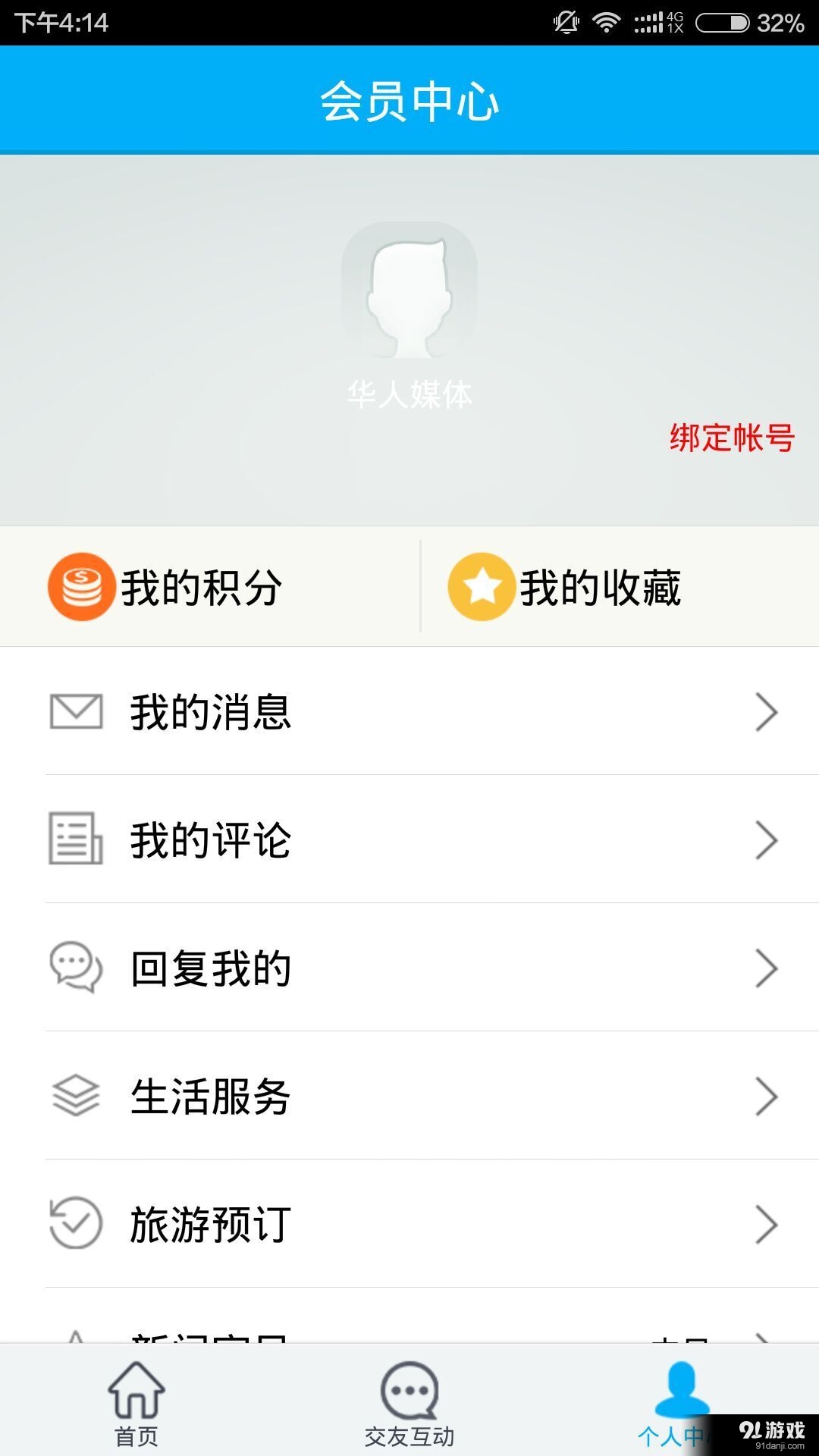Click the speech bubbles icon for 回复我的

point(74,966)
